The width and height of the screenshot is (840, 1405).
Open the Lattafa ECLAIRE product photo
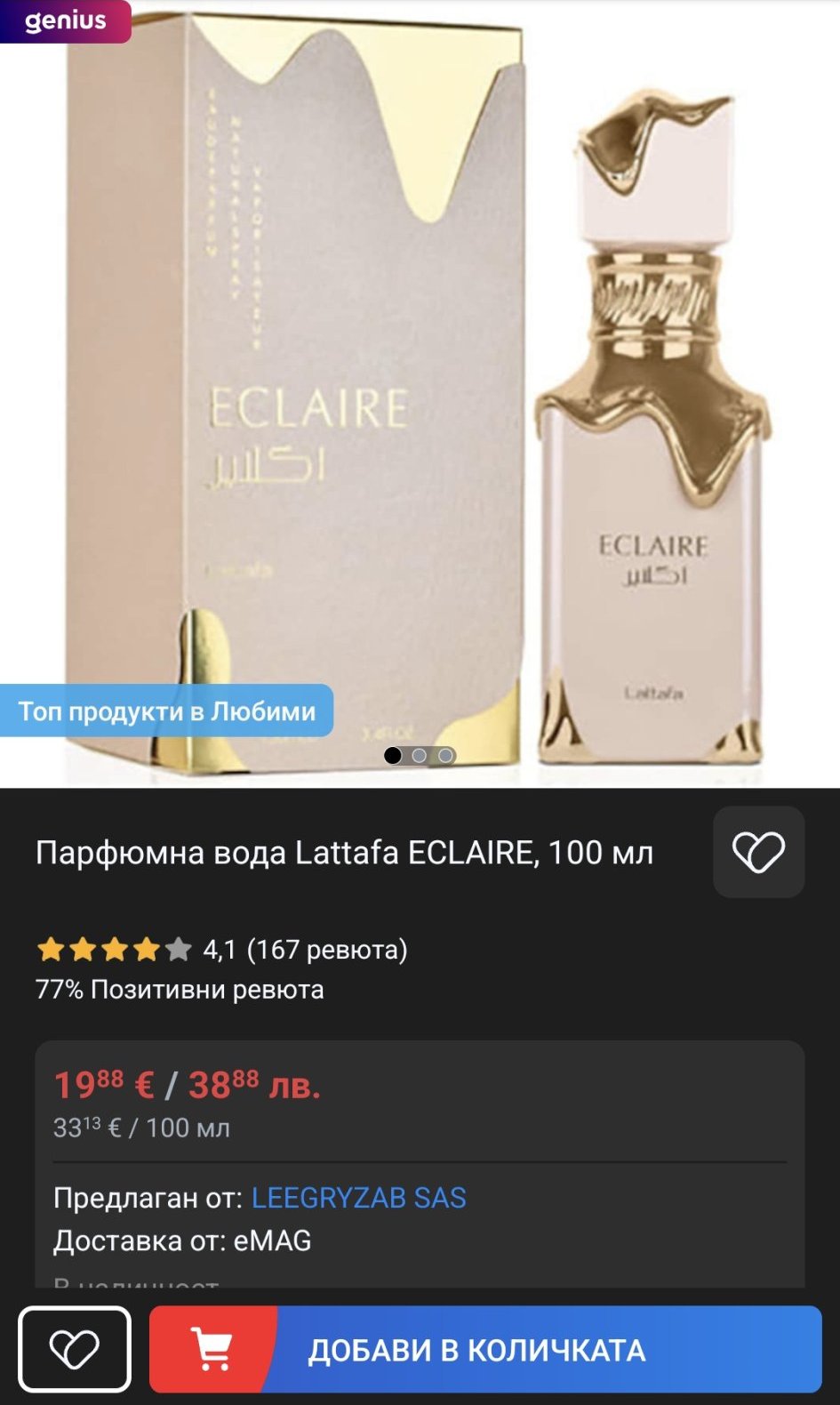click(418, 391)
